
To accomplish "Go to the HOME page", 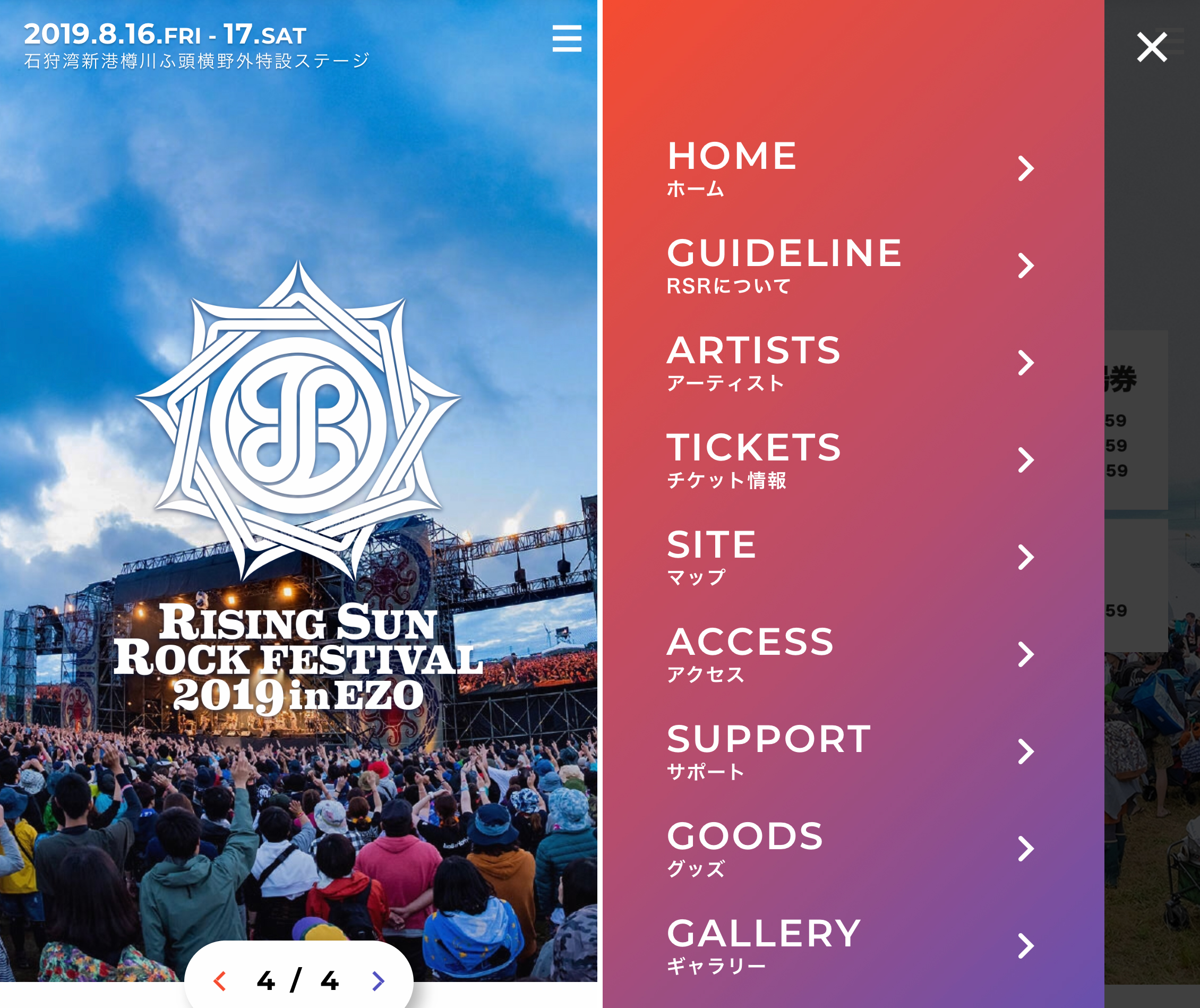I will coord(851,168).
